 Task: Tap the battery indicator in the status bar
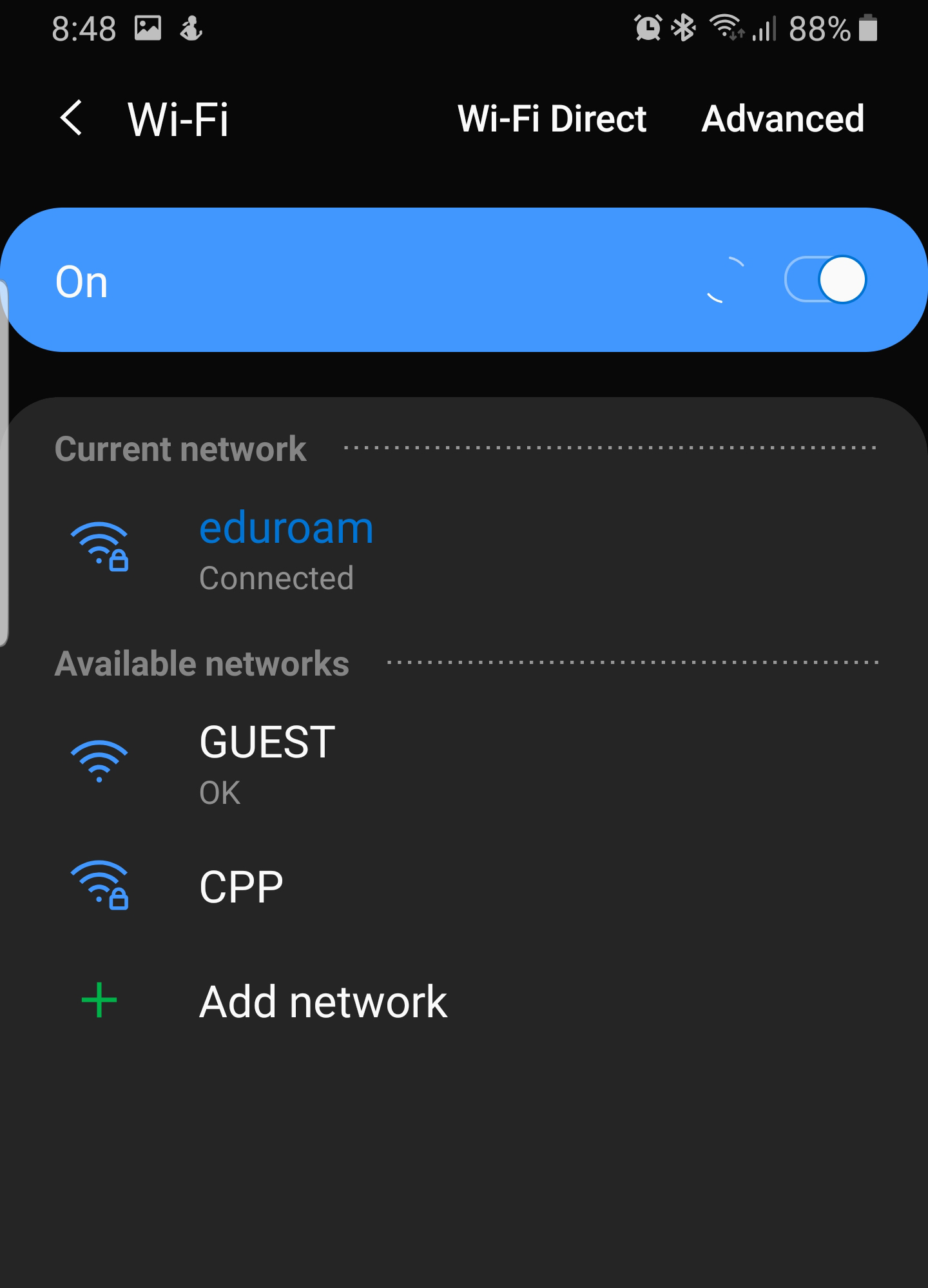(x=867, y=27)
